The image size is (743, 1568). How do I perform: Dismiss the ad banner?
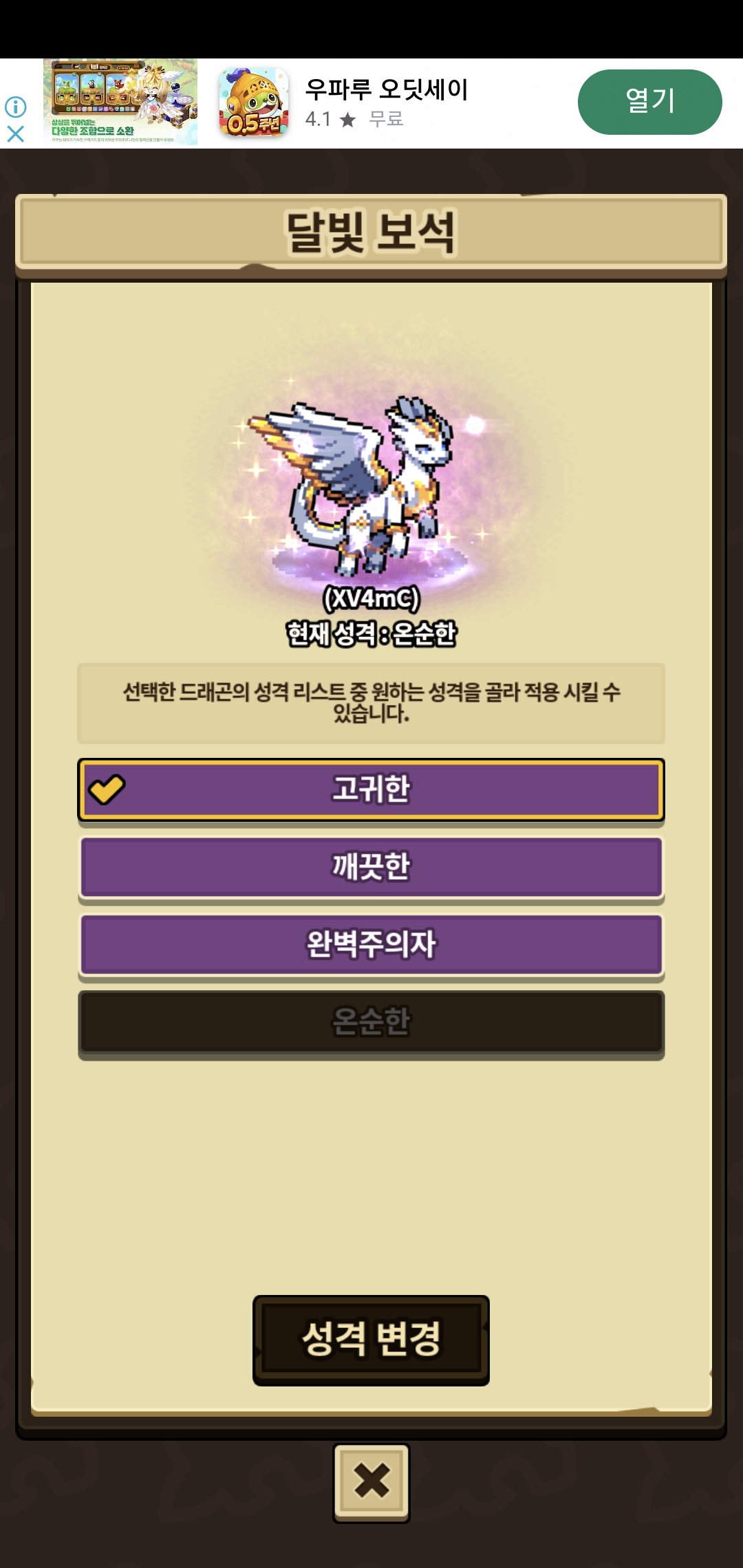pyautogui.click(x=16, y=133)
